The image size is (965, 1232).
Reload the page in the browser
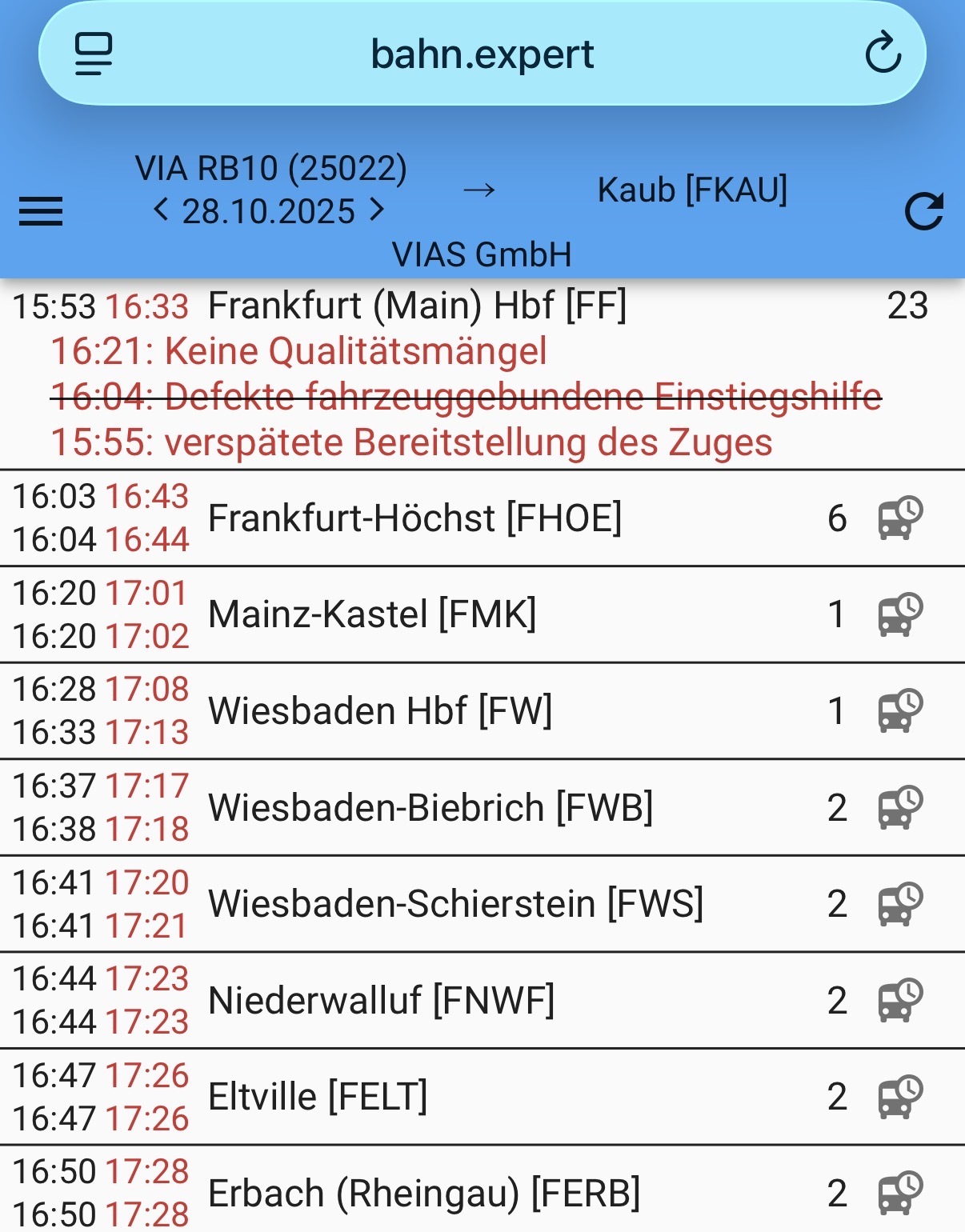(x=883, y=54)
